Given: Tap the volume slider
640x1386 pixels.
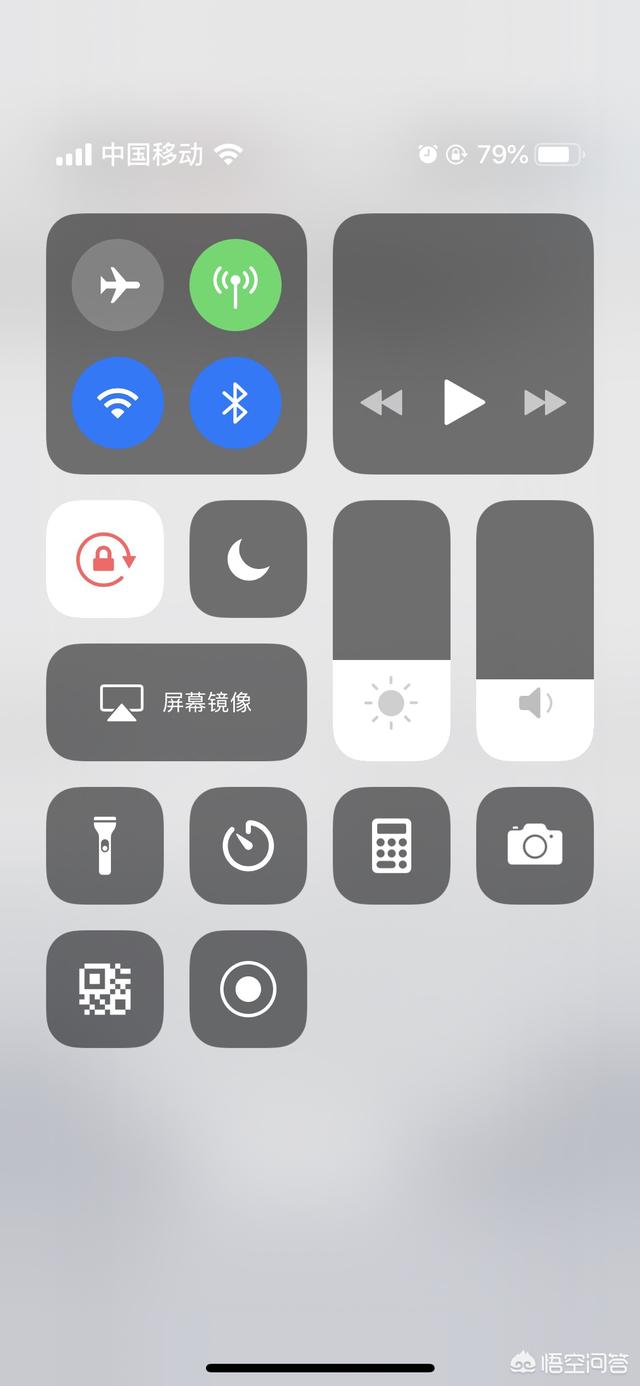Looking at the screenshot, I should point(535,630).
